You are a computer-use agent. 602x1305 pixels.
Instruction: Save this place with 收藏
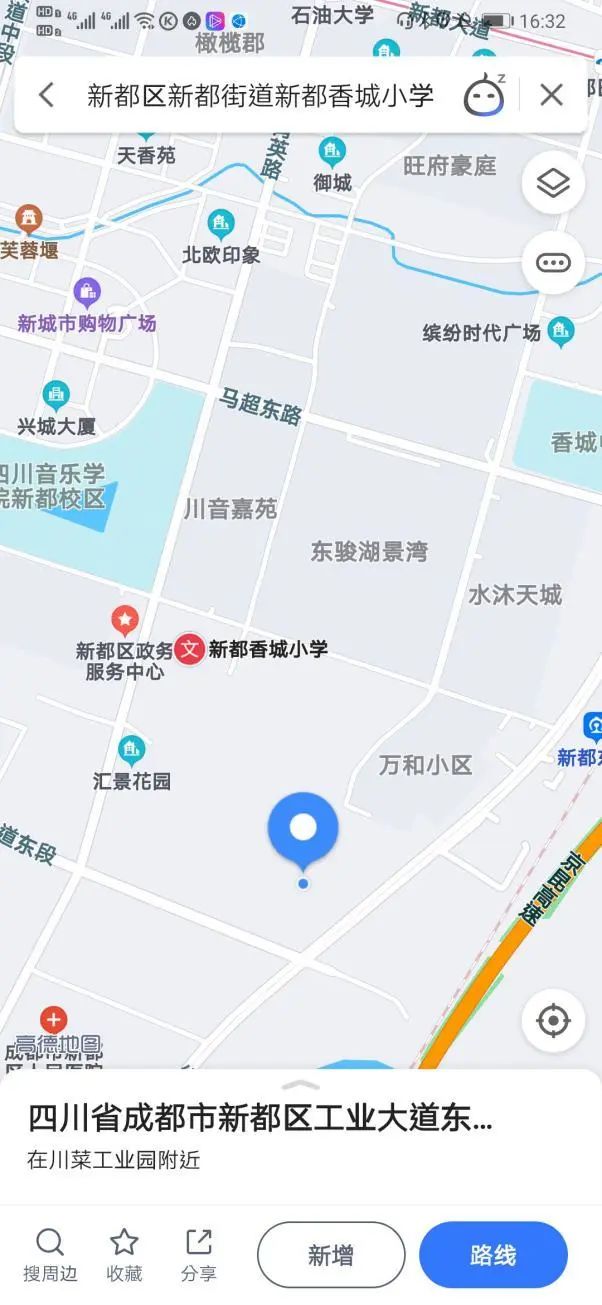click(124, 1255)
